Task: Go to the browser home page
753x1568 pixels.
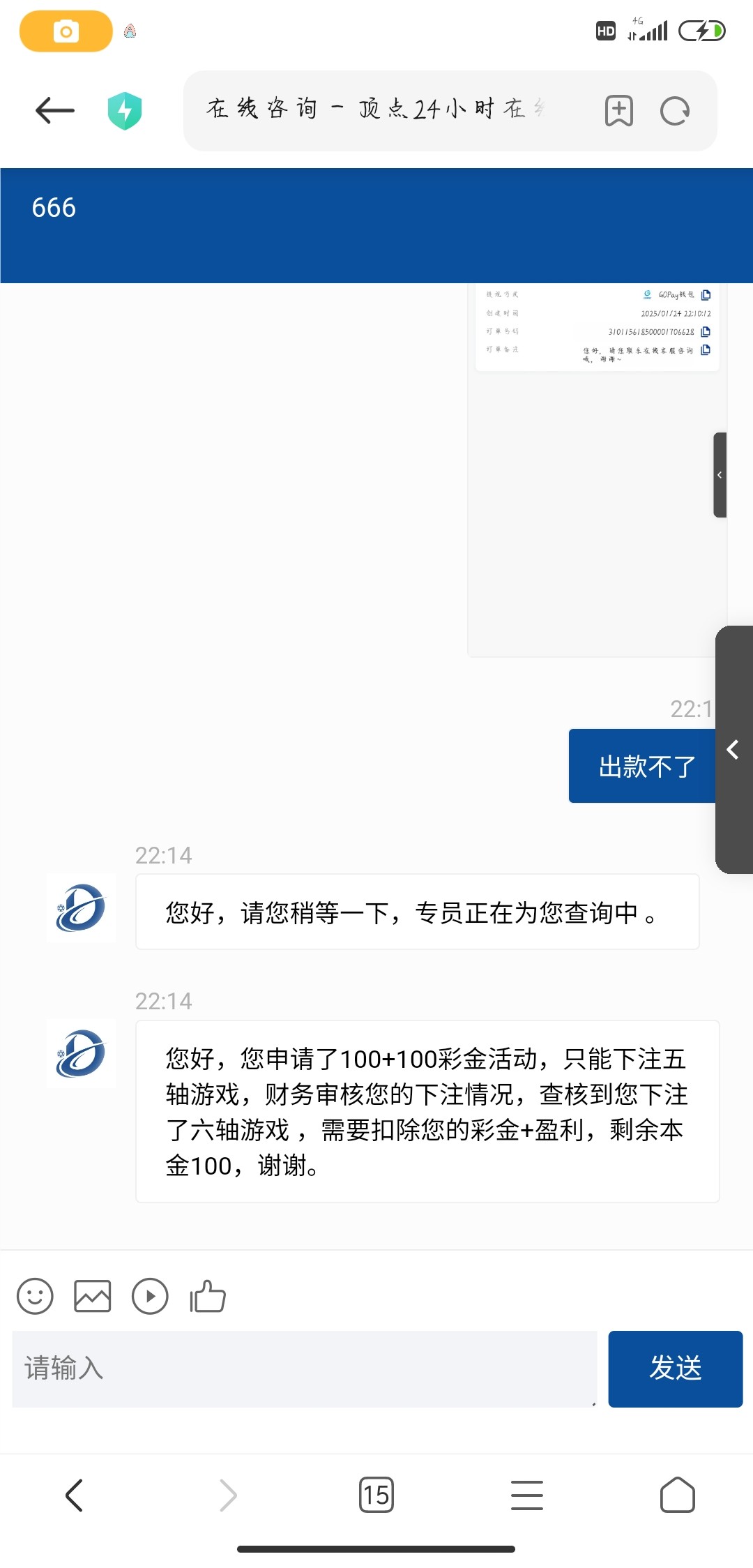Action: 677,1495
